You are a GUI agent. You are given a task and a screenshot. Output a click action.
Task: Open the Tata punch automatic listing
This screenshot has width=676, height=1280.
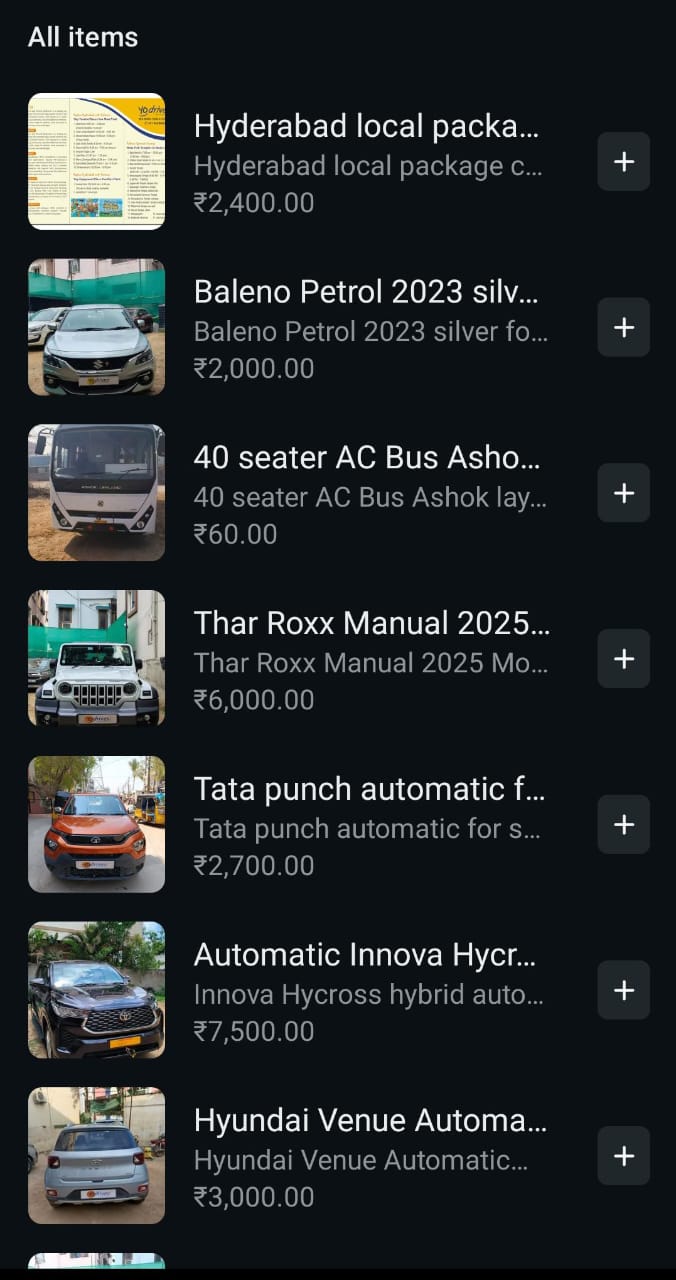pyautogui.click(x=370, y=790)
